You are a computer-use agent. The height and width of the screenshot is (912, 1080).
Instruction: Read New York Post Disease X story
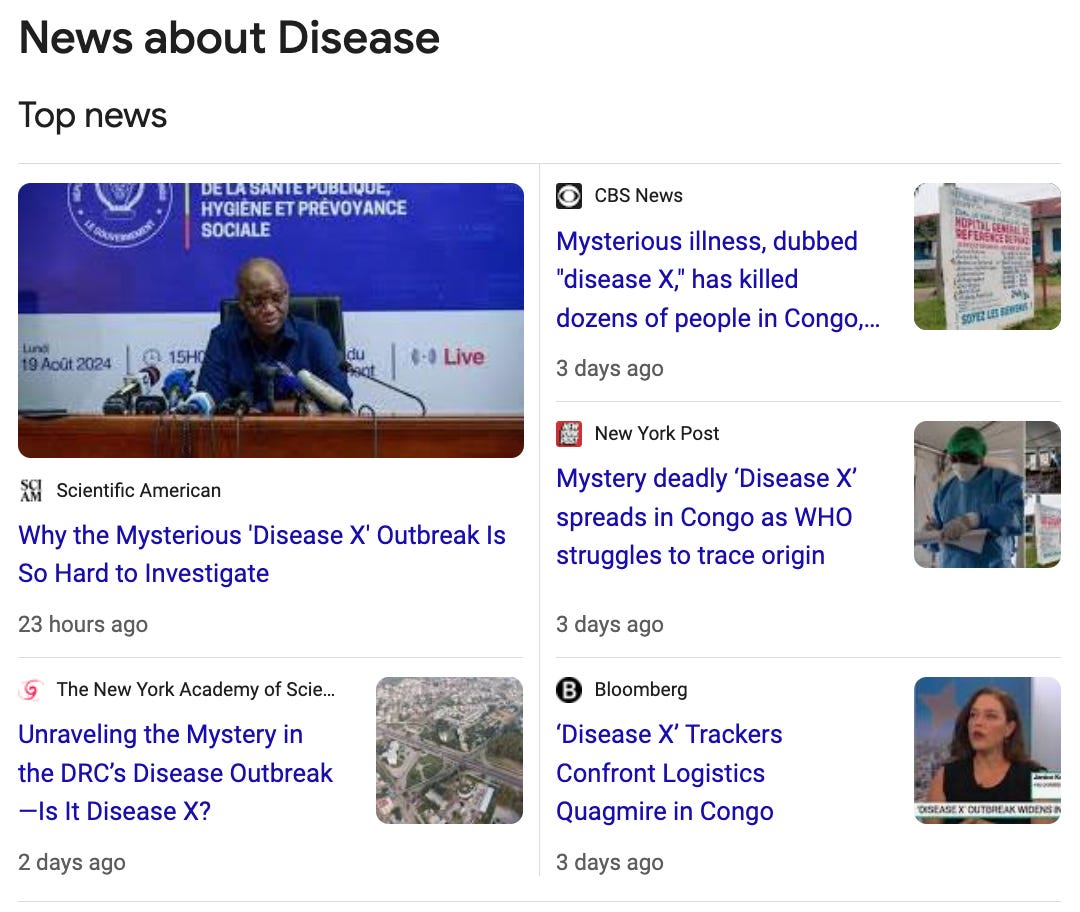point(706,517)
